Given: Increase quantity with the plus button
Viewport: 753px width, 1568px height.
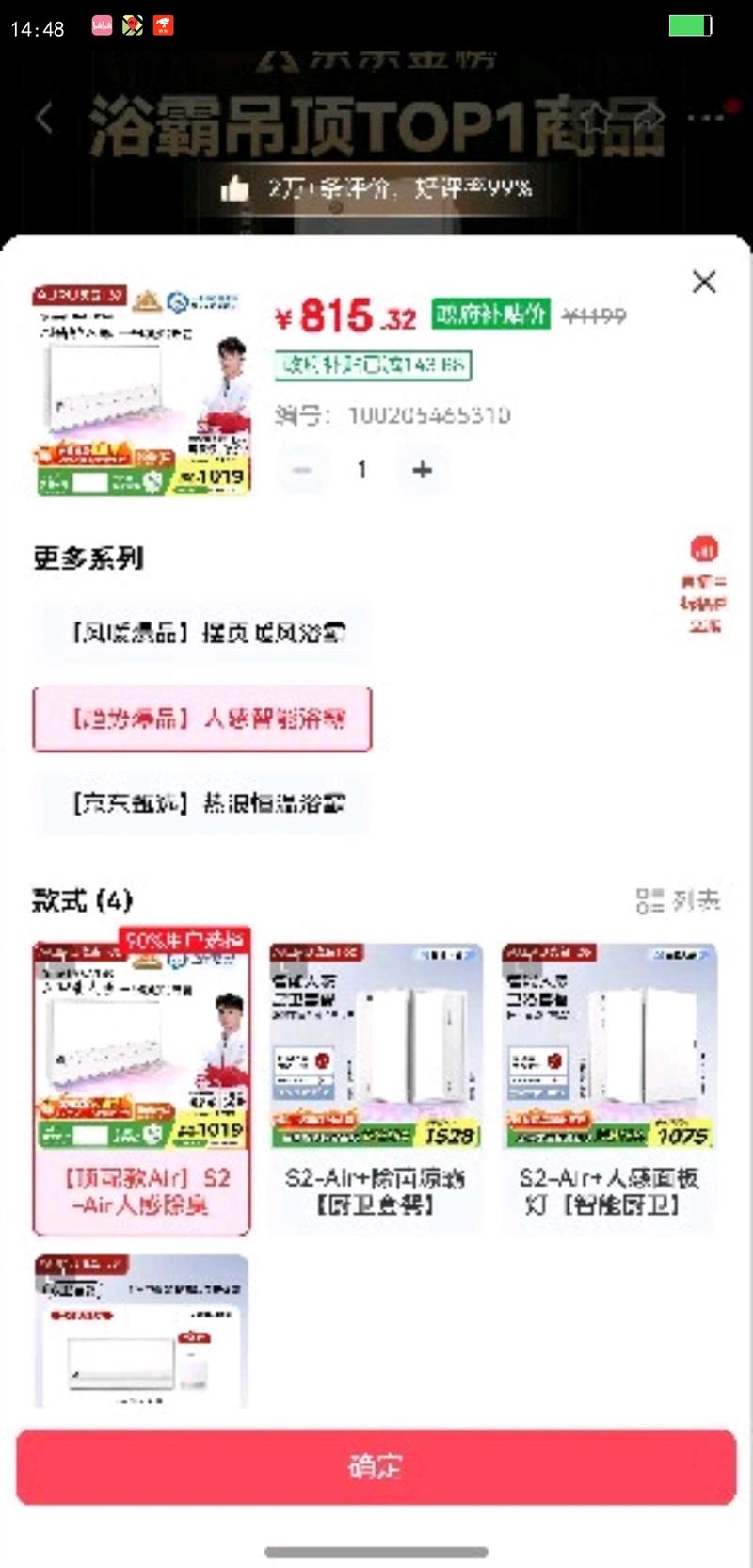Looking at the screenshot, I should [x=423, y=469].
